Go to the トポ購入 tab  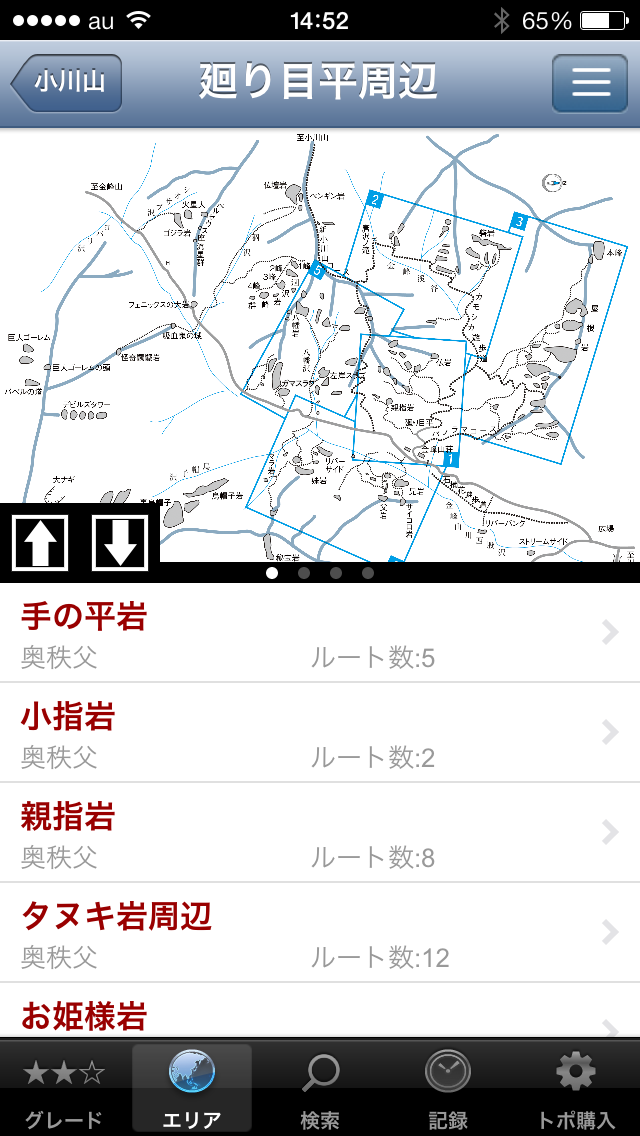575,1089
